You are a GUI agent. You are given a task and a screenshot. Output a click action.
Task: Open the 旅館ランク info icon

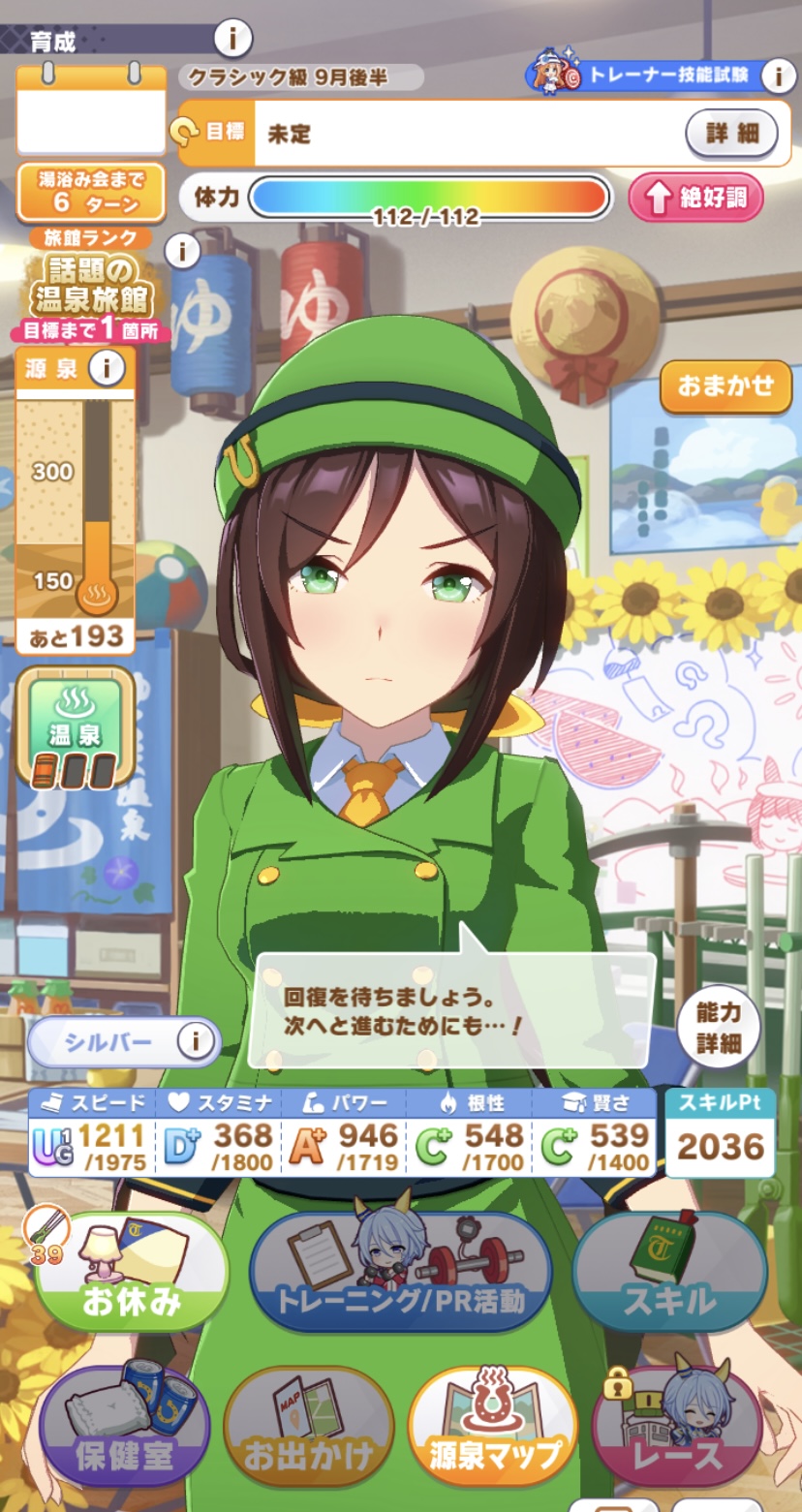[x=181, y=253]
